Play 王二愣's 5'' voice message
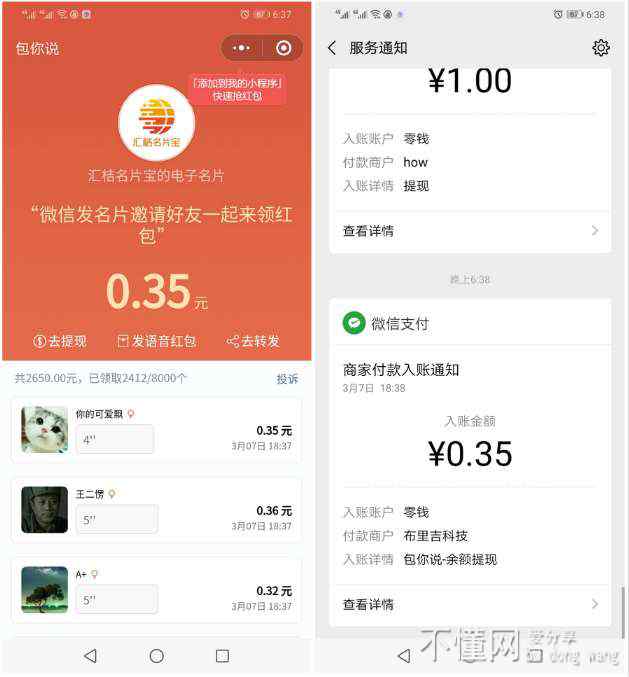629x677 pixels. (116, 519)
